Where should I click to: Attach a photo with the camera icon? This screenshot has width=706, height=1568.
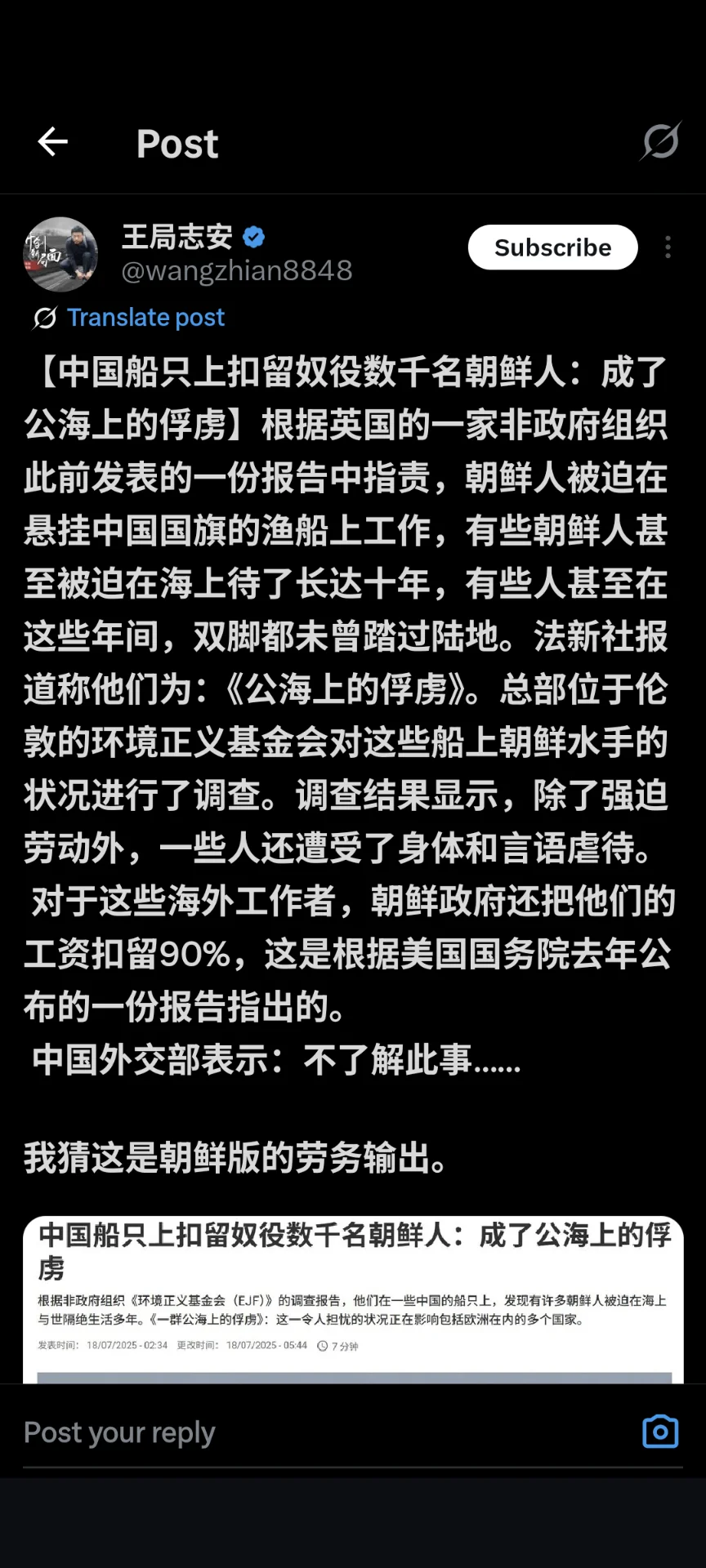pyautogui.click(x=660, y=1432)
